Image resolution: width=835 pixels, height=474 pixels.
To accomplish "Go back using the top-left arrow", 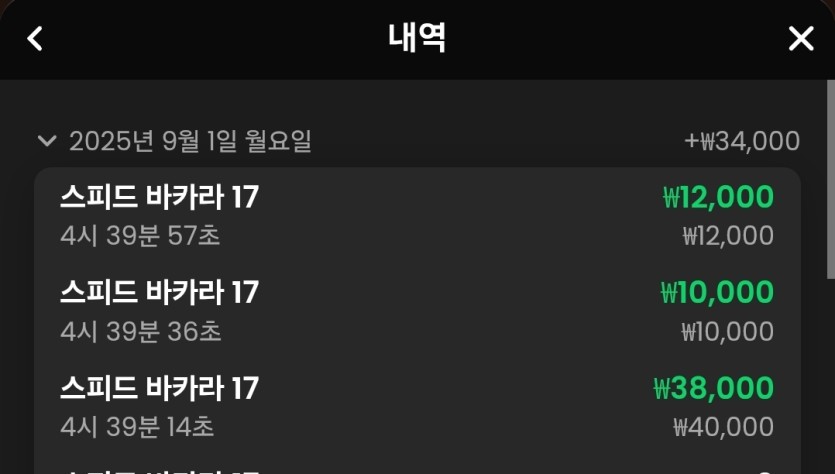I will pyautogui.click(x=35, y=39).
